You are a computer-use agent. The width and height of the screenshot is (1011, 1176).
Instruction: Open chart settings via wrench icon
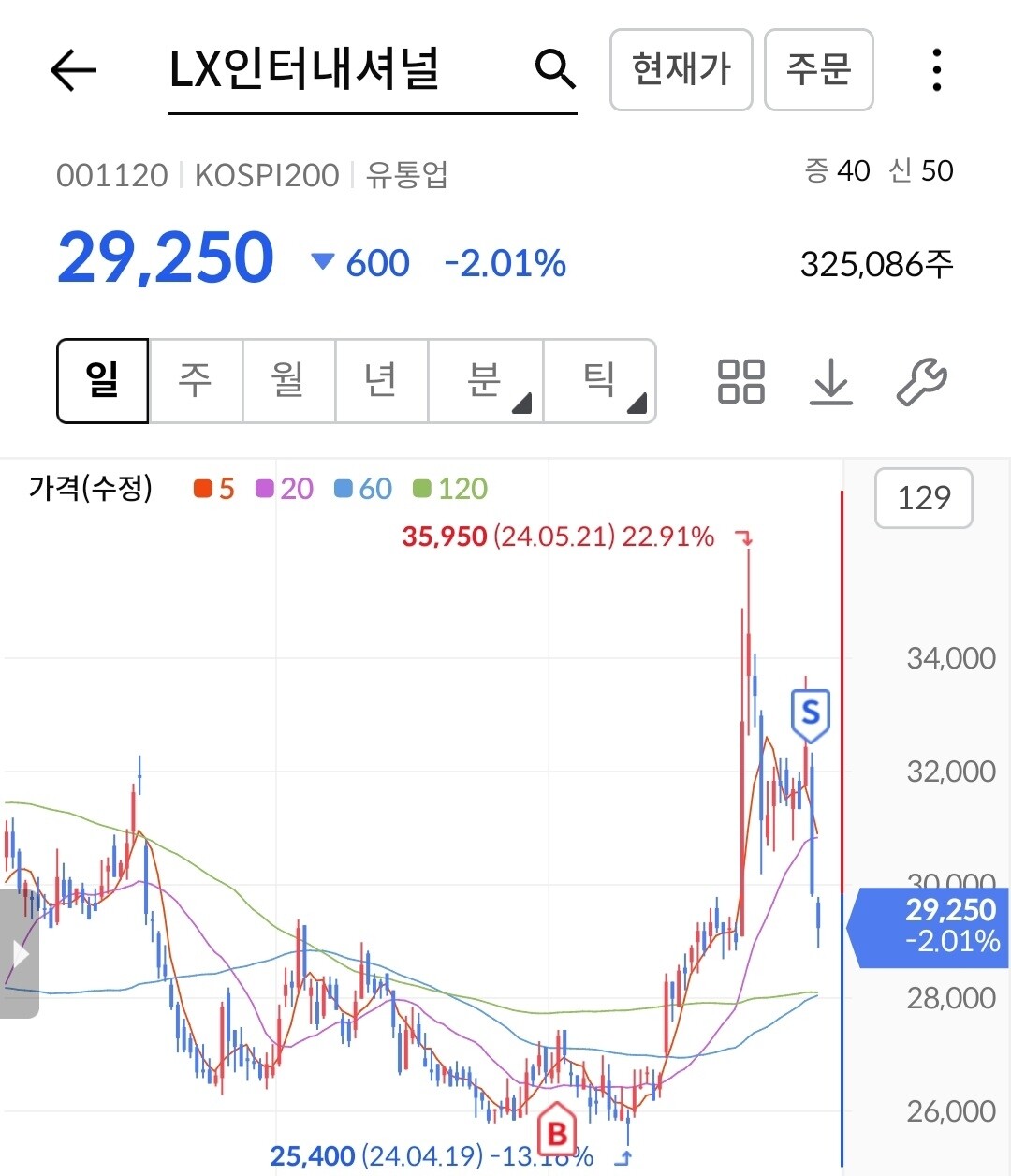(922, 381)
